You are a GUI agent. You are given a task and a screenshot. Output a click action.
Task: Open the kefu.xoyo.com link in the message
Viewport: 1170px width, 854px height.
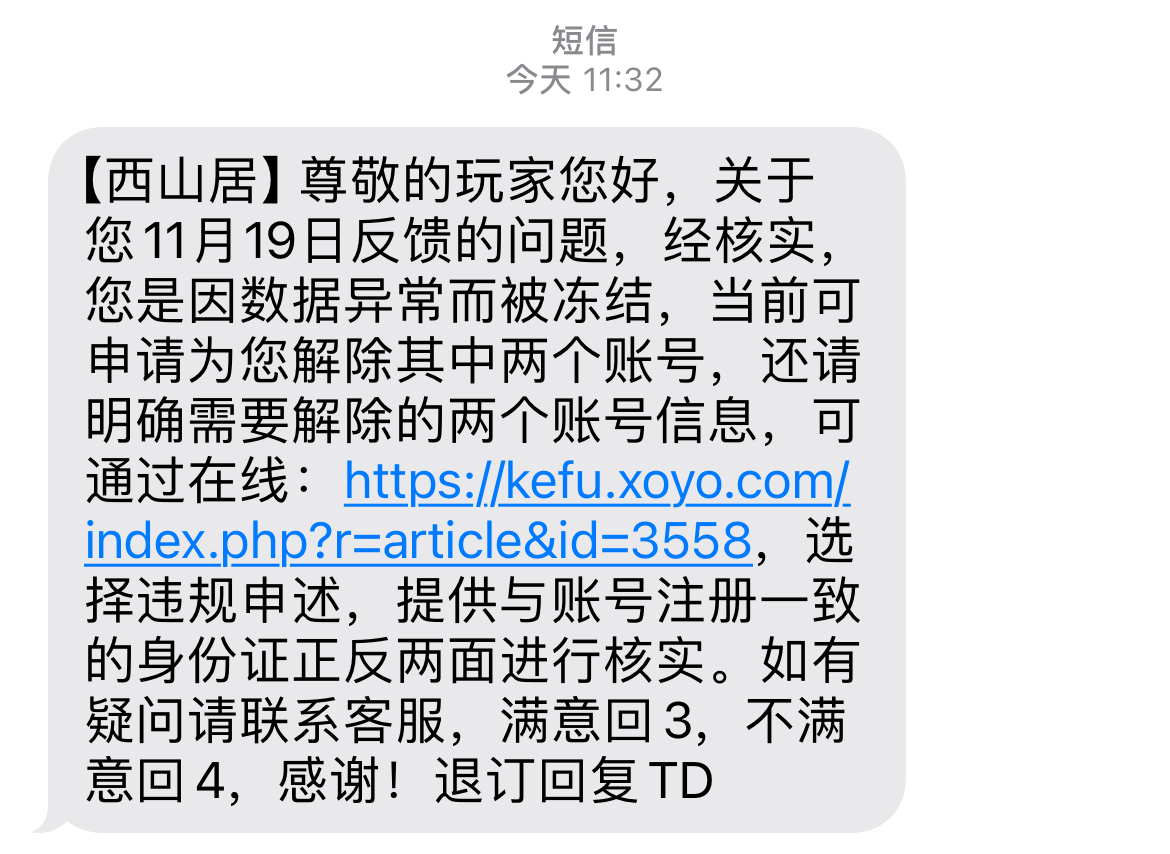coord(597,483)
